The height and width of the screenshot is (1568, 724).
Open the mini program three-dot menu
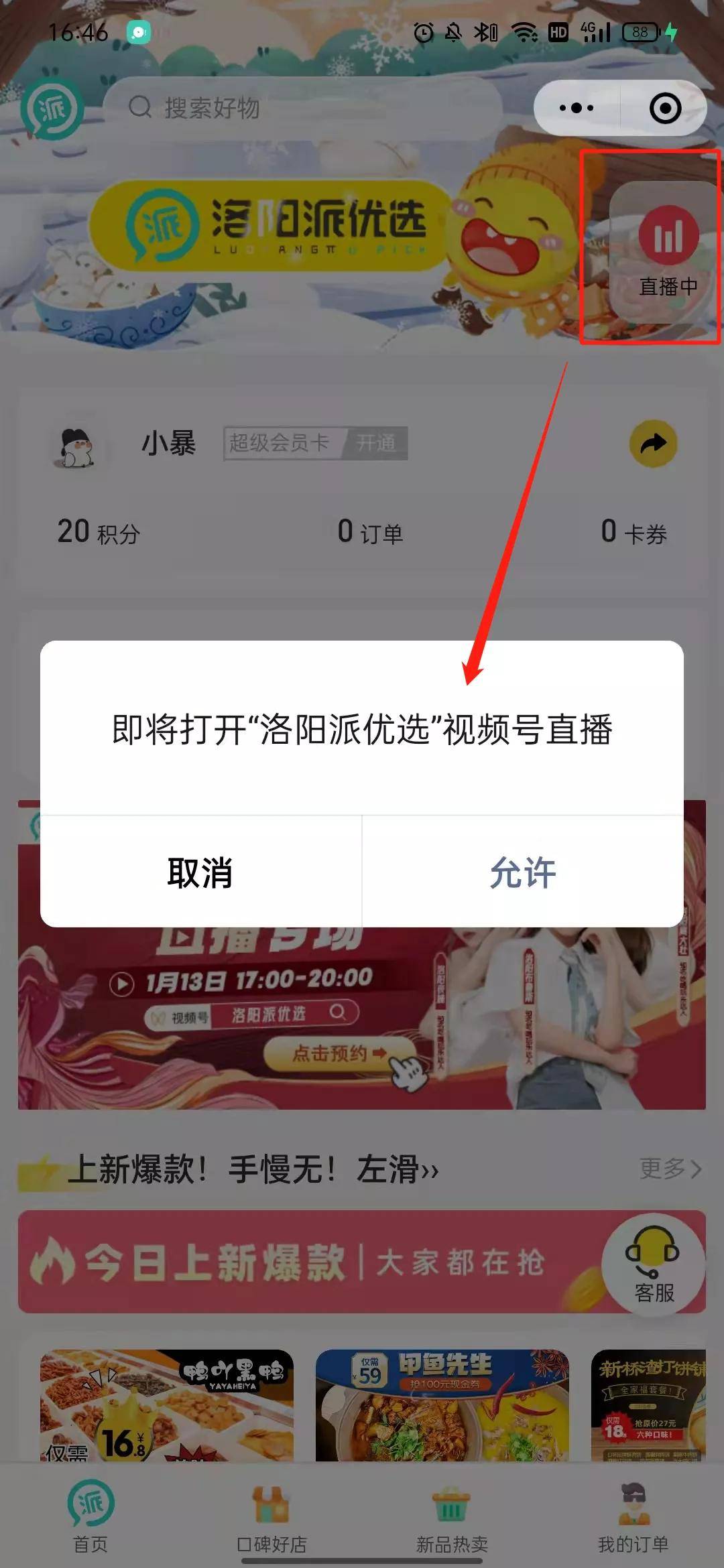click(x=577, y=108)
